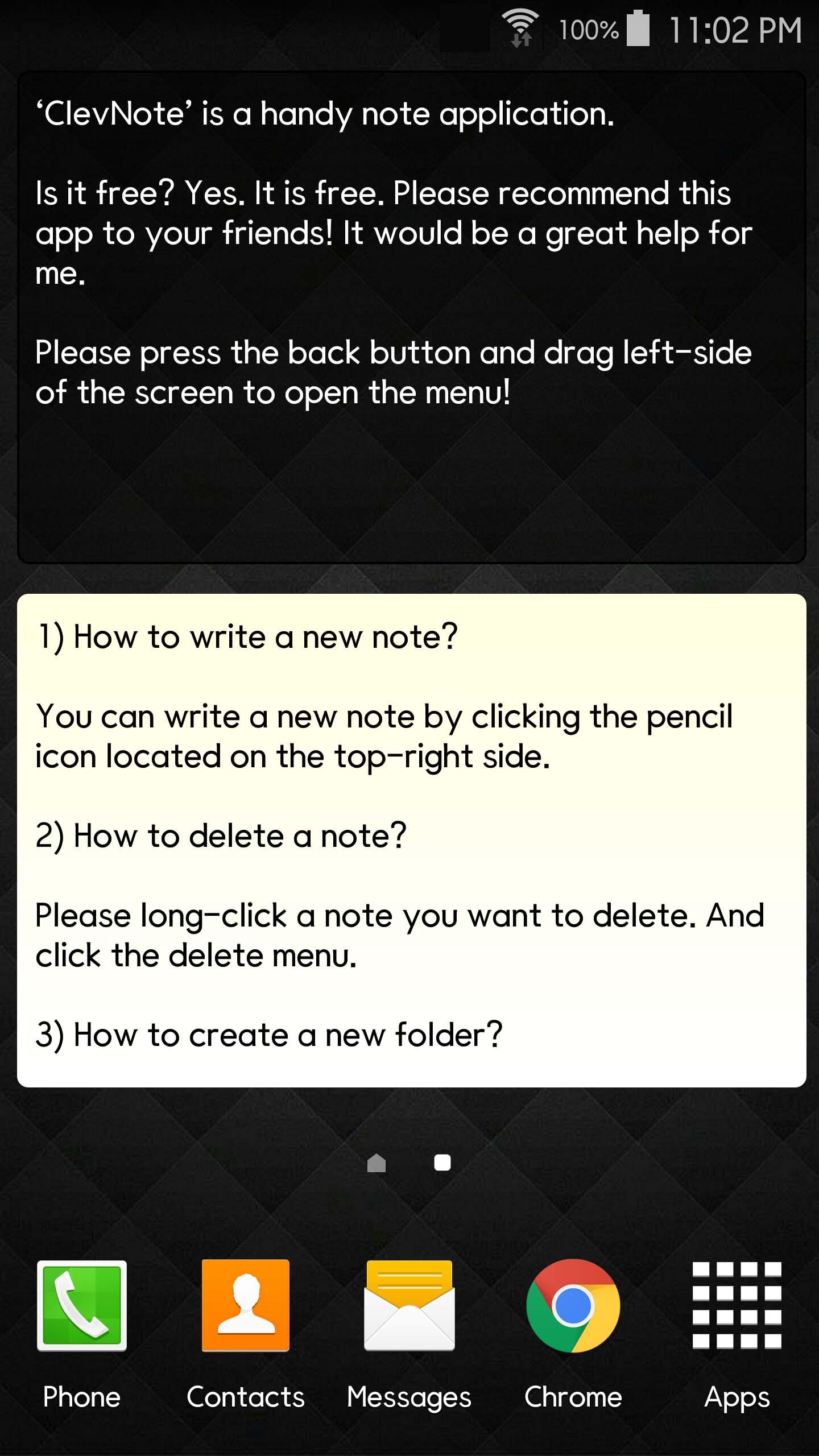
Task: Open the Phone app
Action: 81,1308
